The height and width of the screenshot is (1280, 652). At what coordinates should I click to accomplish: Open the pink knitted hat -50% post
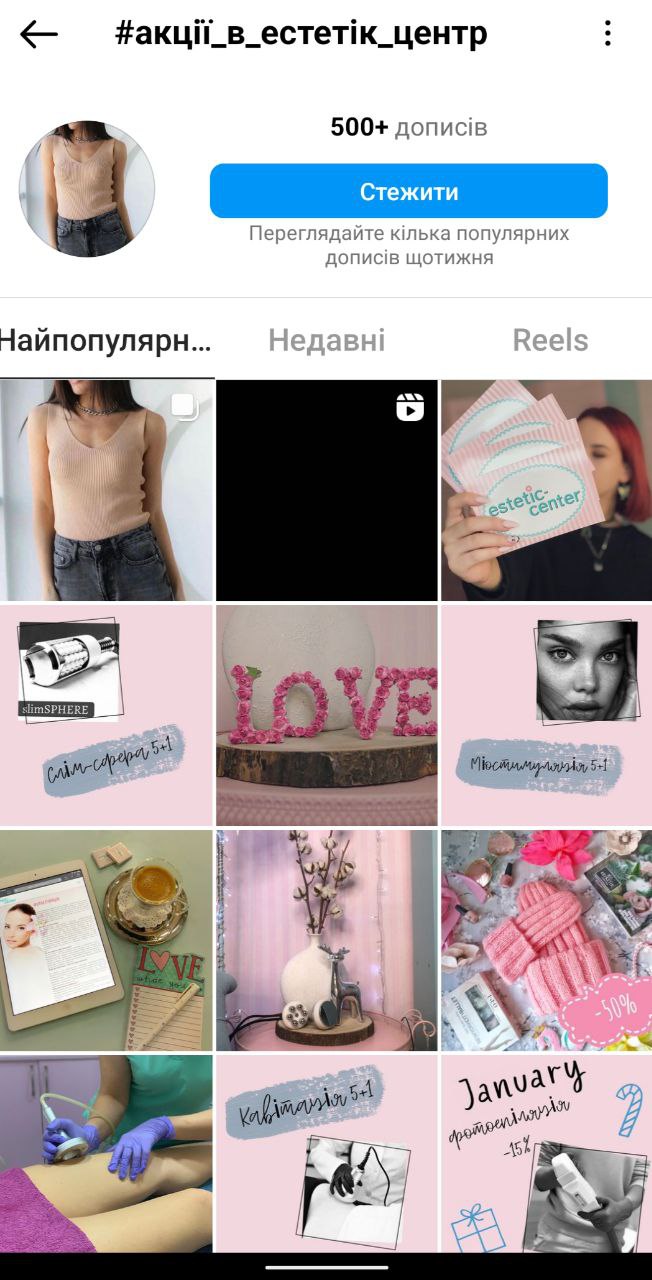[x=546, y=940]
